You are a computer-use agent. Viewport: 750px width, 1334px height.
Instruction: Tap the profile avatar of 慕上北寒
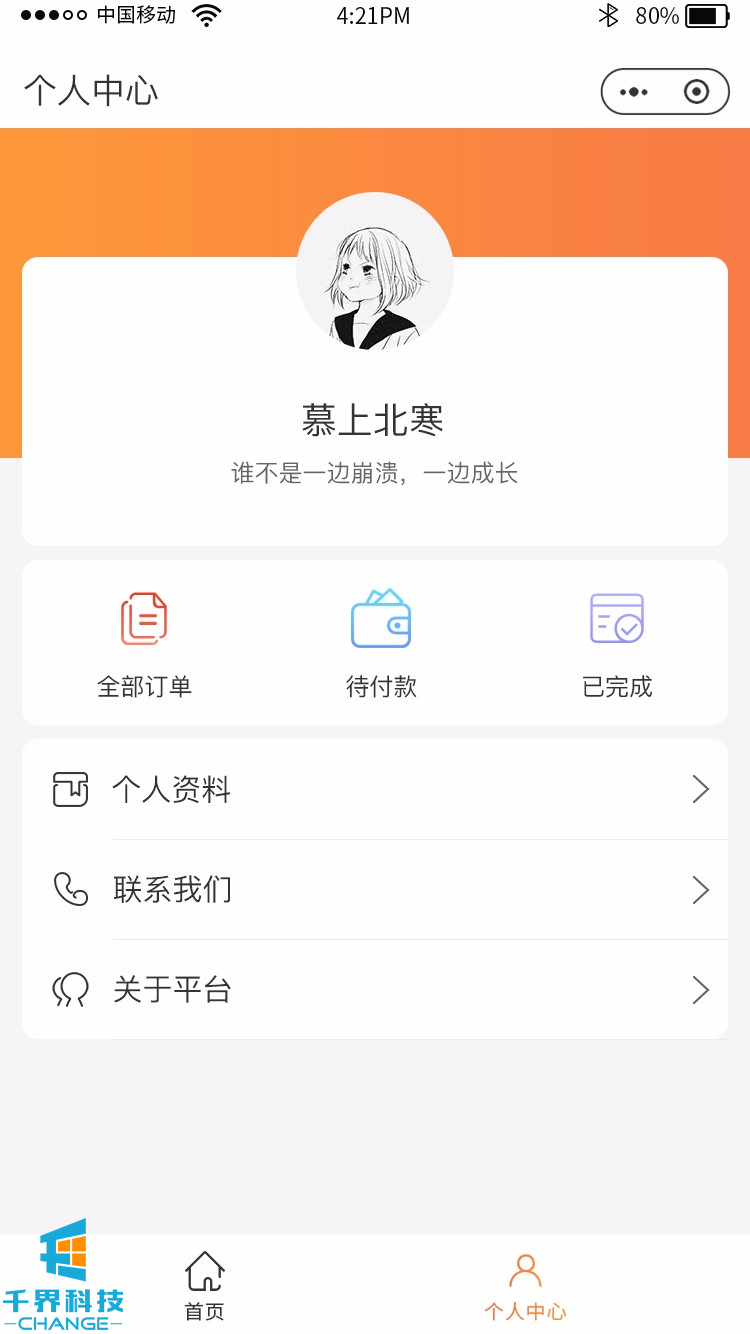(x=375, y=271)
